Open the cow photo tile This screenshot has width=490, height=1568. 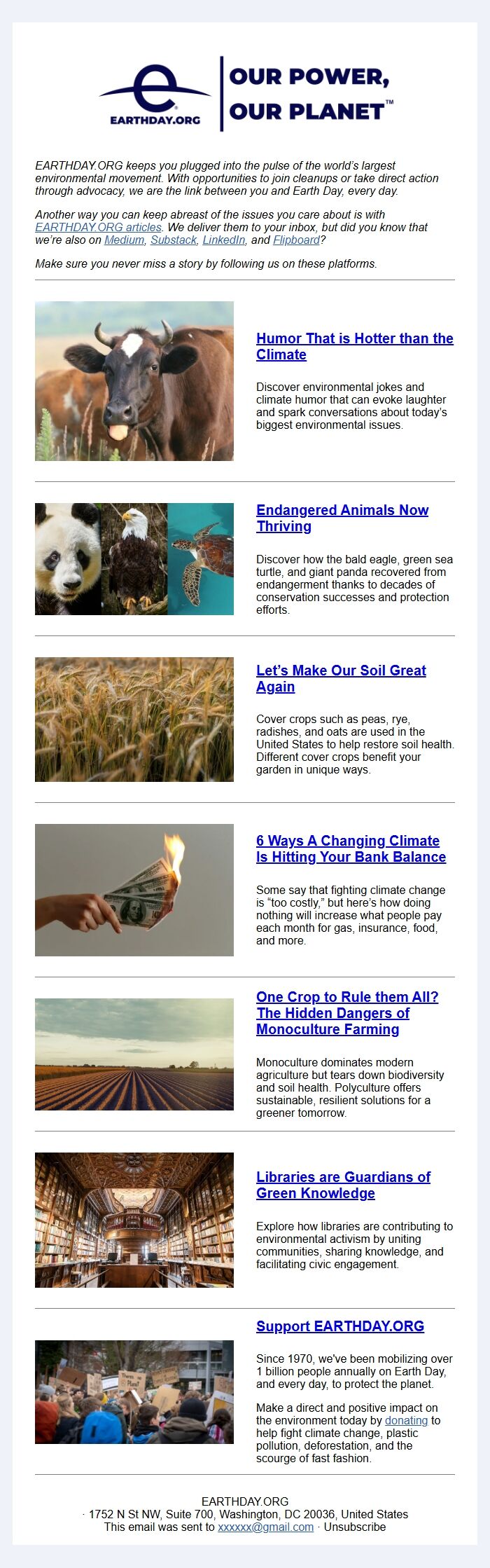pos(134,380)
